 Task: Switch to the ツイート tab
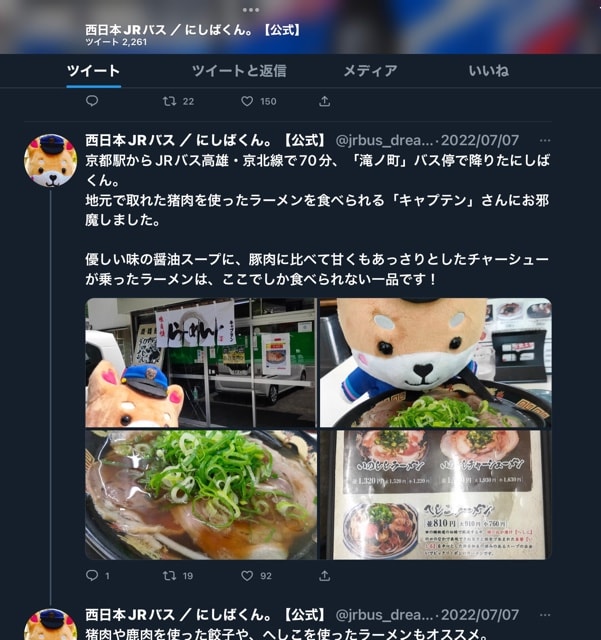(93, 71)
